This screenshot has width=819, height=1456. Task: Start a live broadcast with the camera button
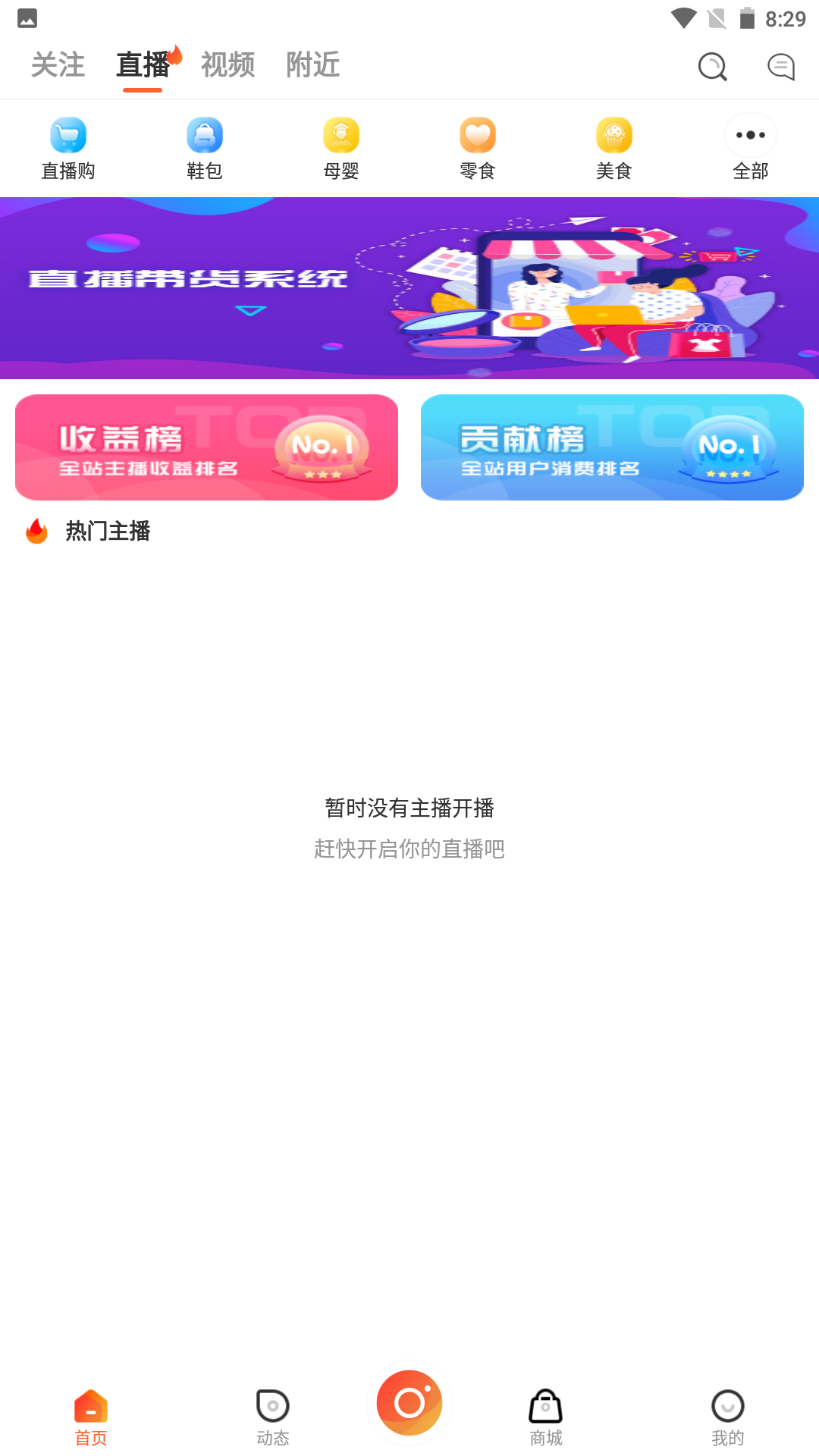point(409,1403)
